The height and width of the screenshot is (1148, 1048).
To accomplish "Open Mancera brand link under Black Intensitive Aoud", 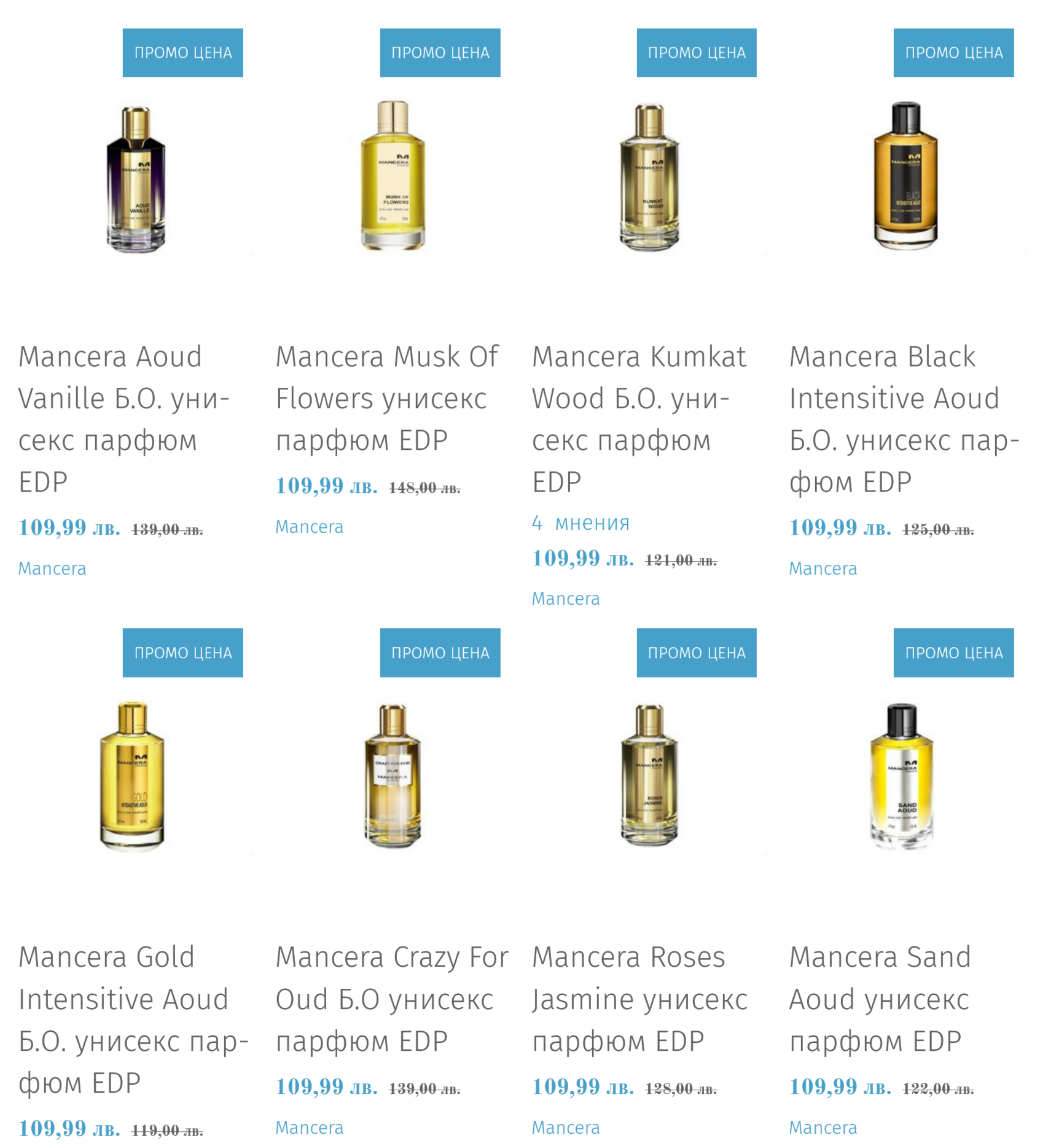I will (x=823, y=568).
